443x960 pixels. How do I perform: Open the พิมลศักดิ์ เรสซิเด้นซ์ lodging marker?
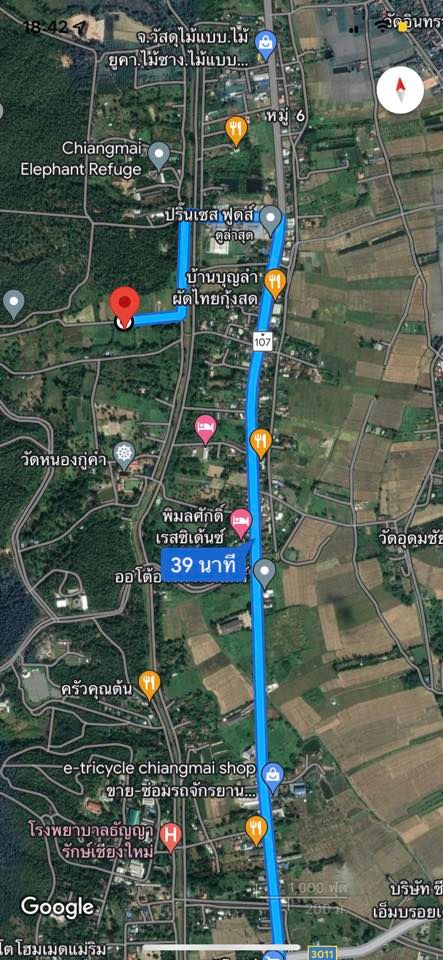241,523
